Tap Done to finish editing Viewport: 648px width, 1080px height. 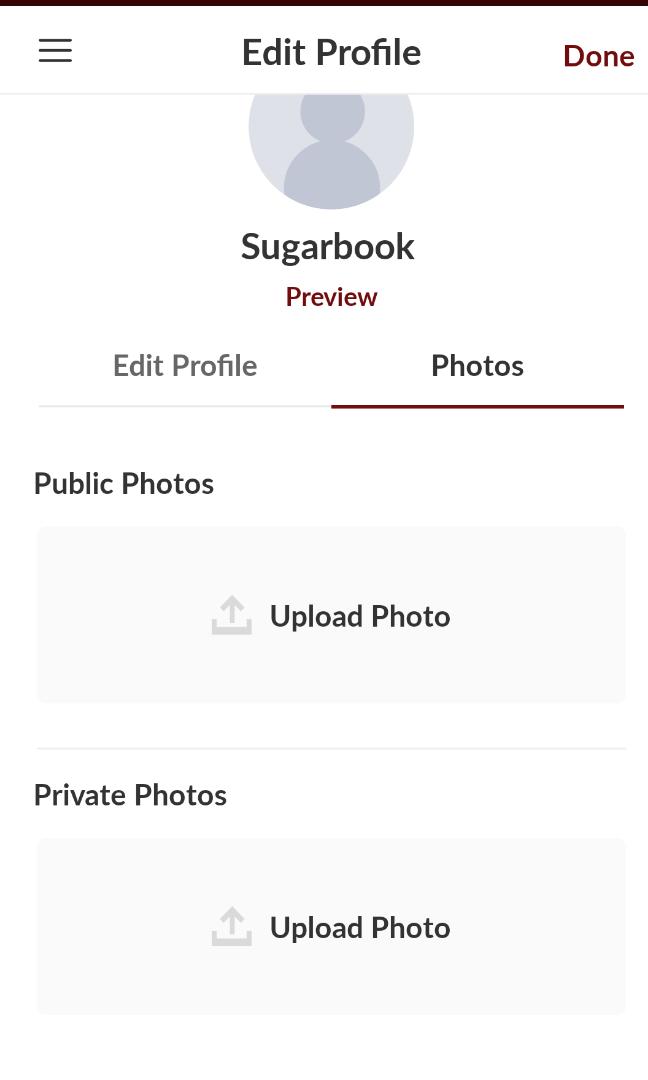[598, 56]
